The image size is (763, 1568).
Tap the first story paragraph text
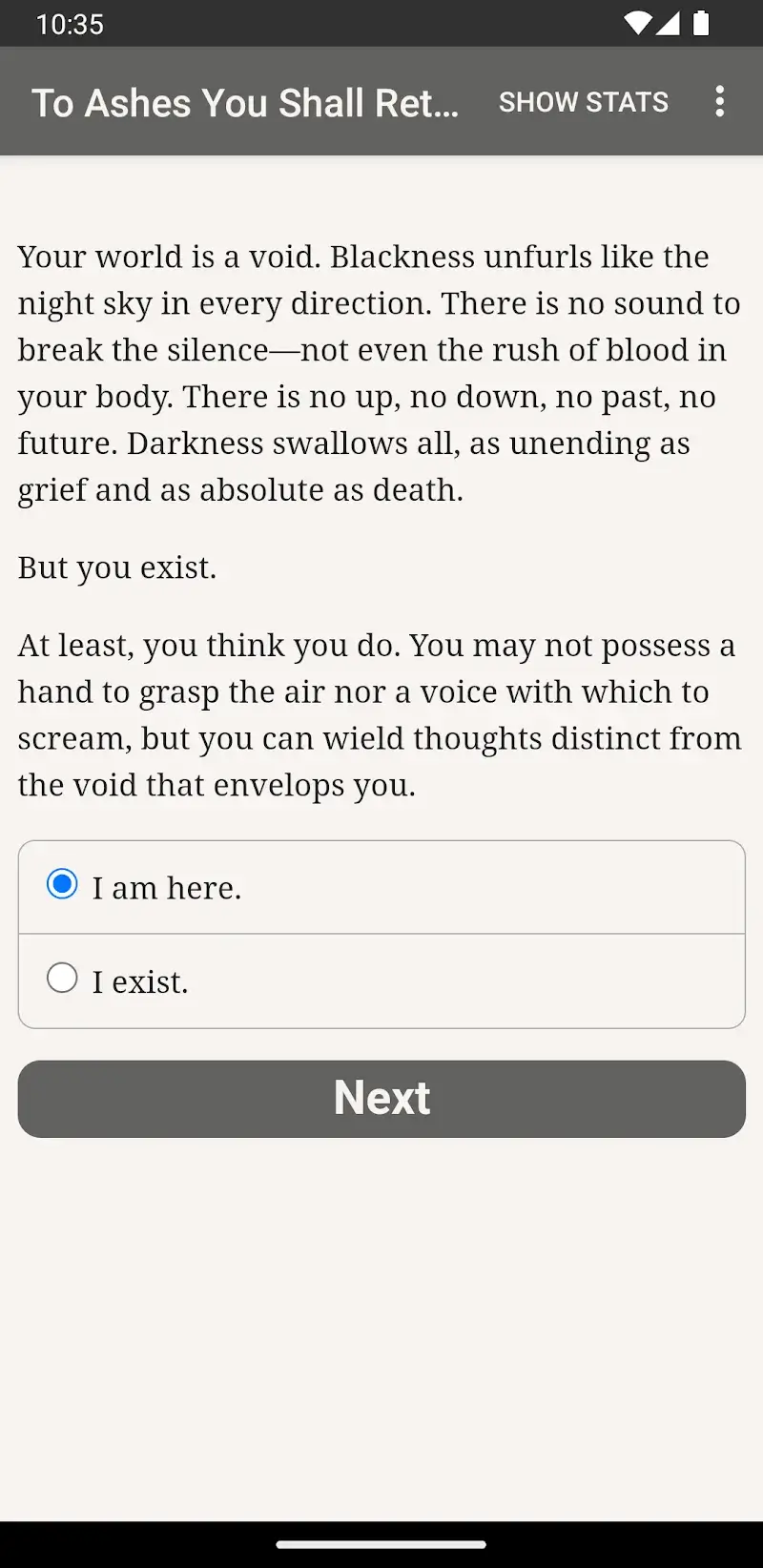point(380,372)
